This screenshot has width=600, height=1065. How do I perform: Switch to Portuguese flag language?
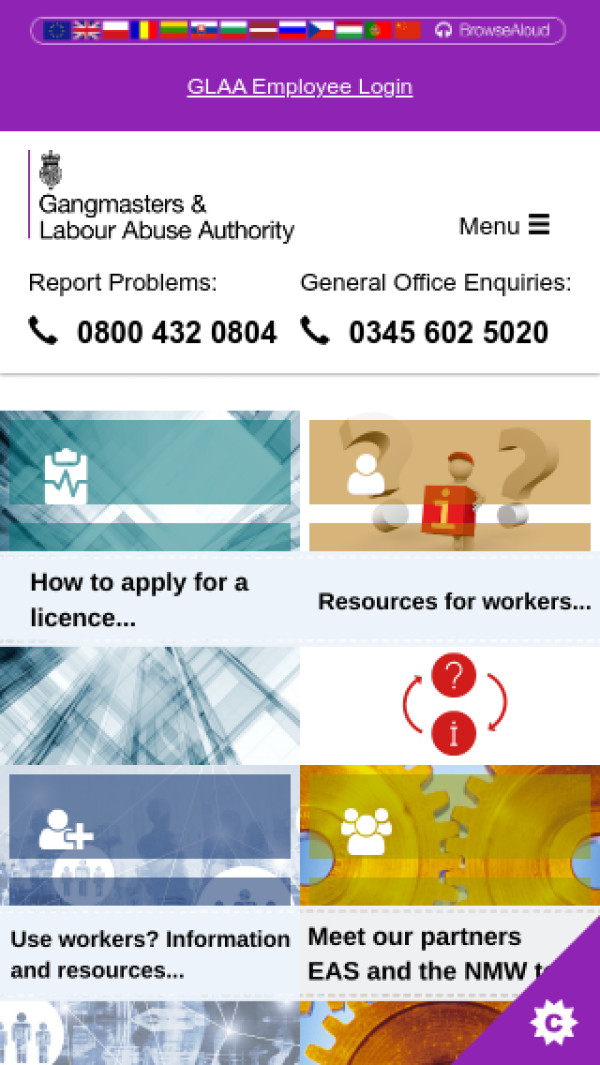(378, 31)
